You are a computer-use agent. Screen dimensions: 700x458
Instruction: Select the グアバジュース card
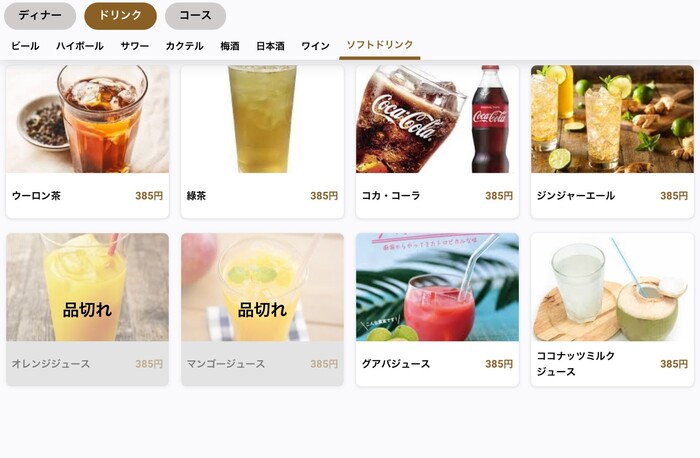pos(437,309)
